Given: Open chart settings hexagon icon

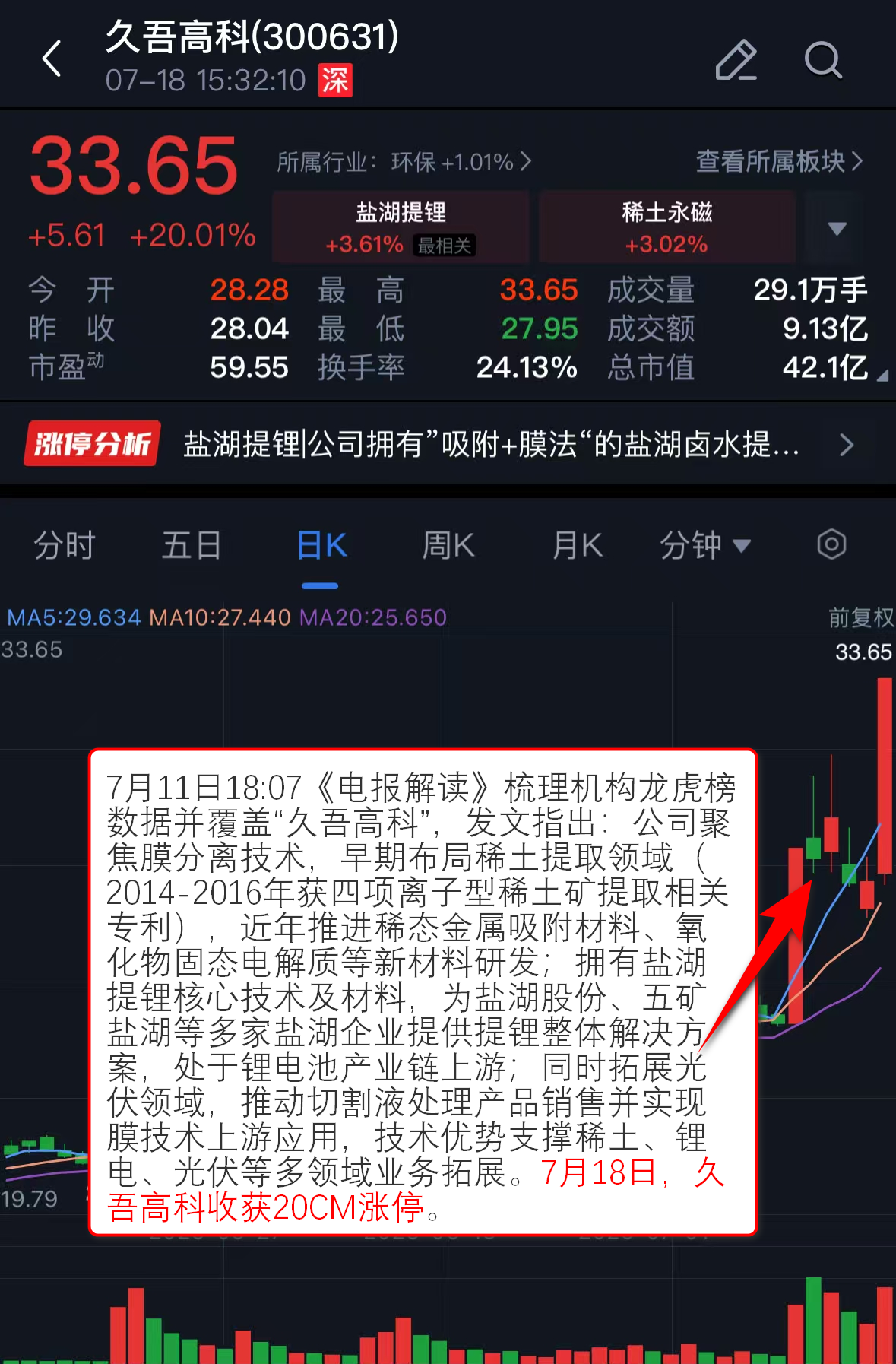Looking at the screenshot, I should 831,544.
